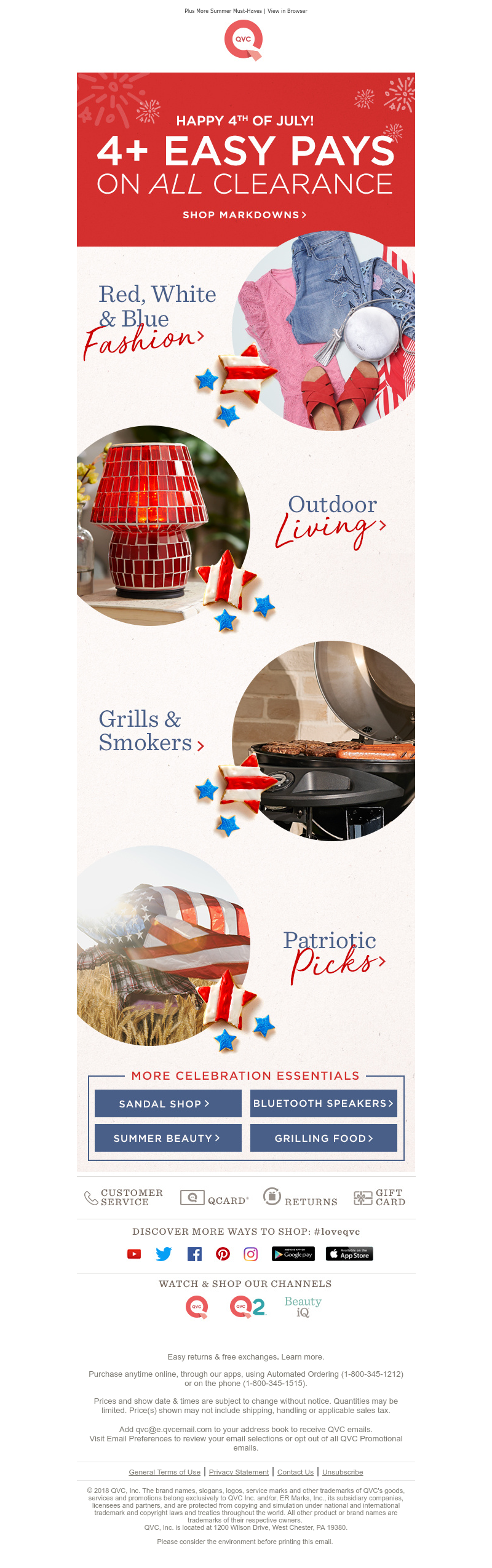Open the Sandal Shop button

click(168, 1104)
